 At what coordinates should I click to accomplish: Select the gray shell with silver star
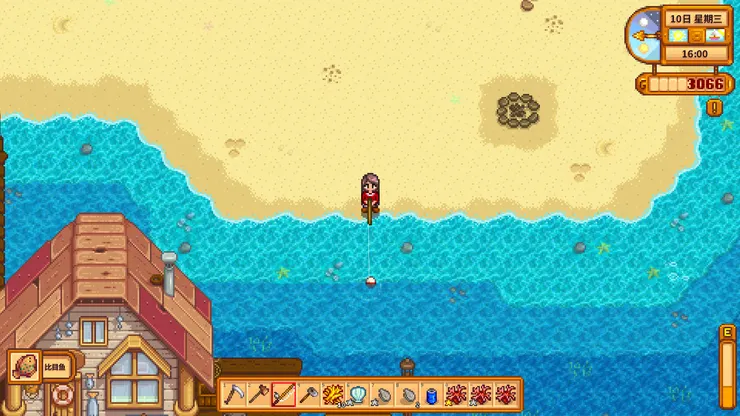pos(383,395)
